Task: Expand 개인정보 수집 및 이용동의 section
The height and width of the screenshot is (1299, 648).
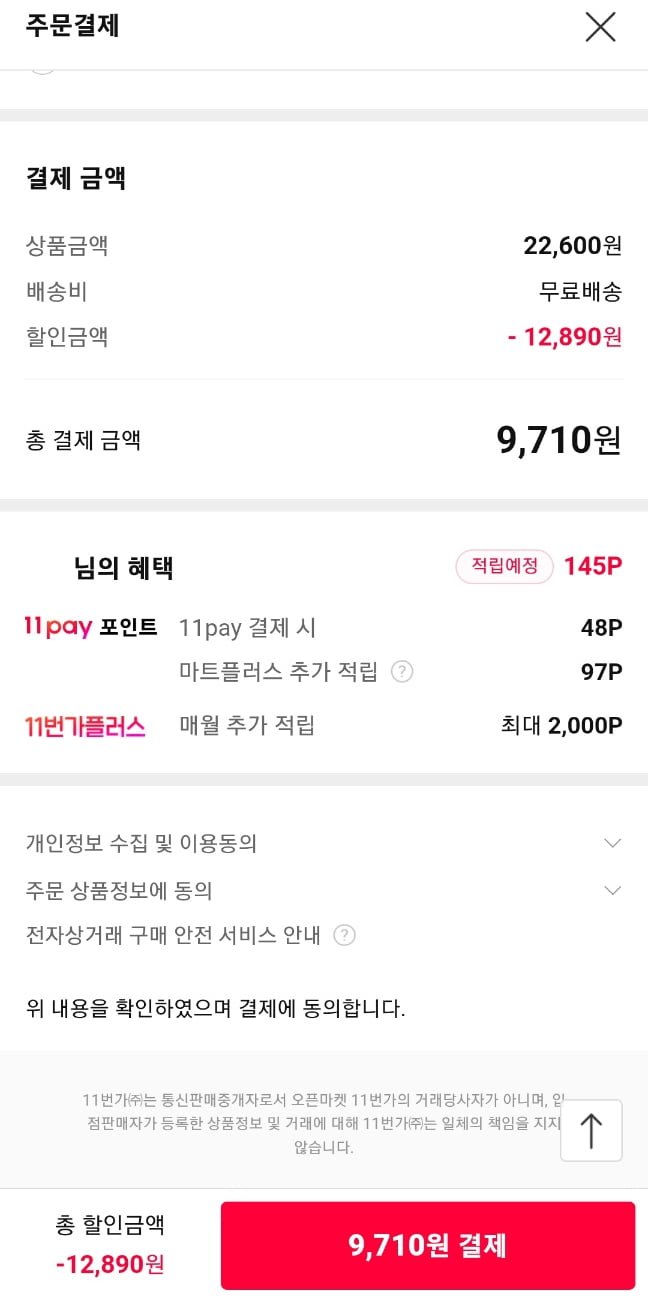Action: coord(324,843)
